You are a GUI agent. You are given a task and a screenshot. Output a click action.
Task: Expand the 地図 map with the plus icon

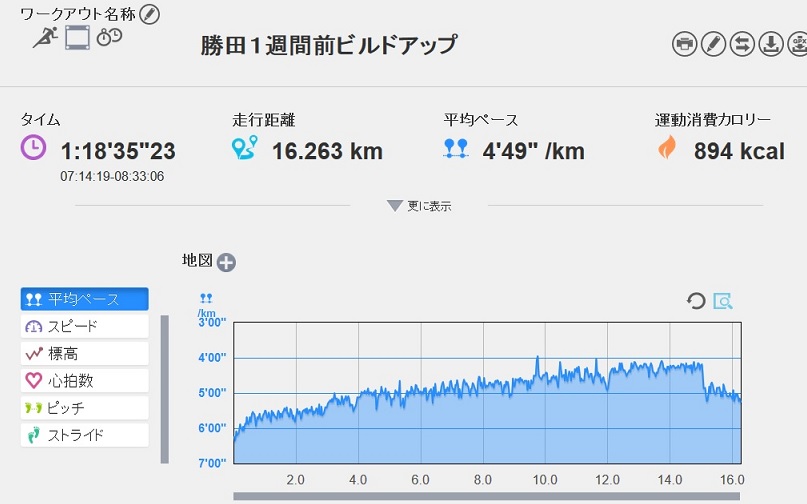pyautogui.click(x=226, y=262)
